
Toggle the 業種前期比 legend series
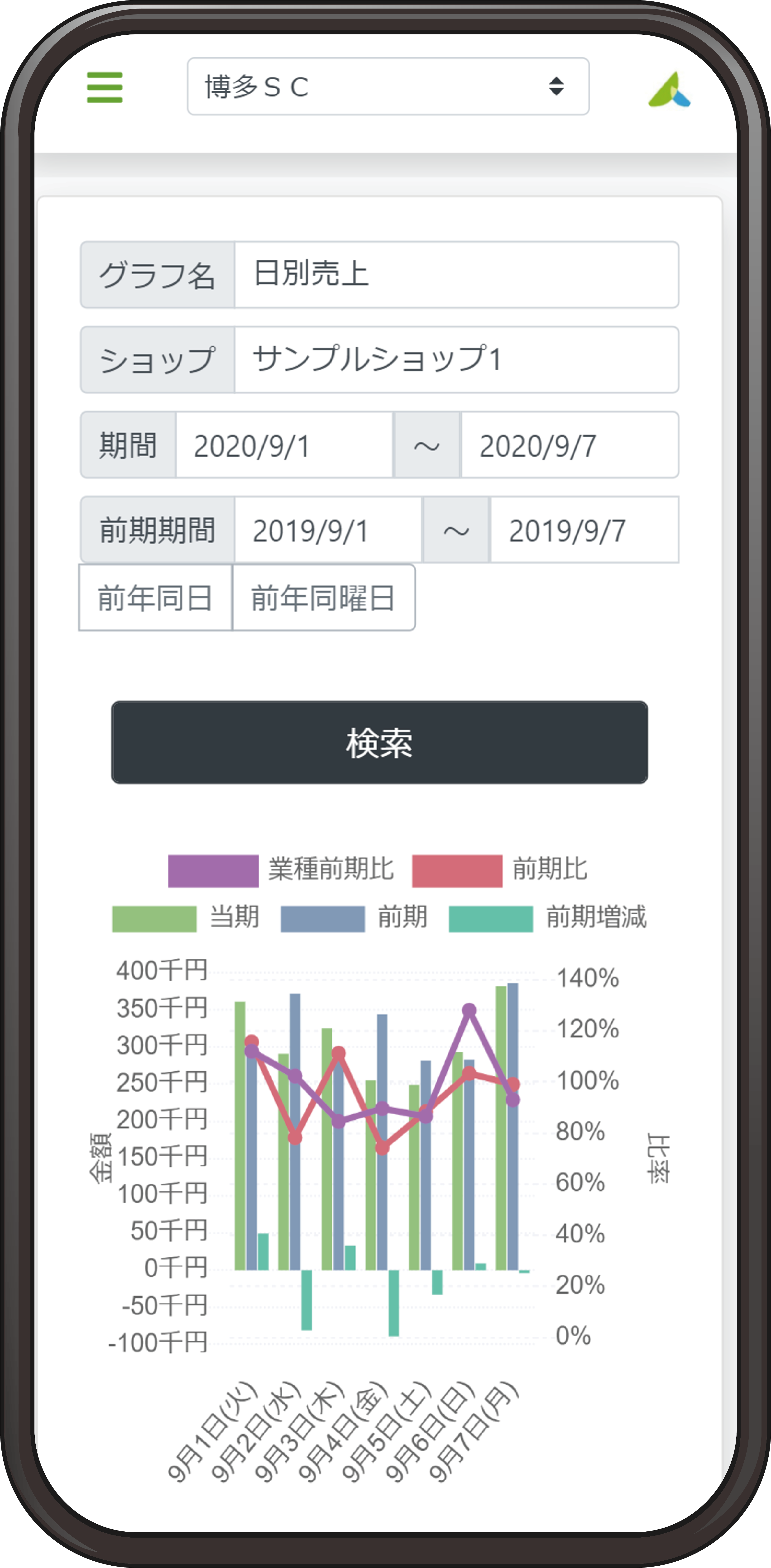(x=281, y=869)
